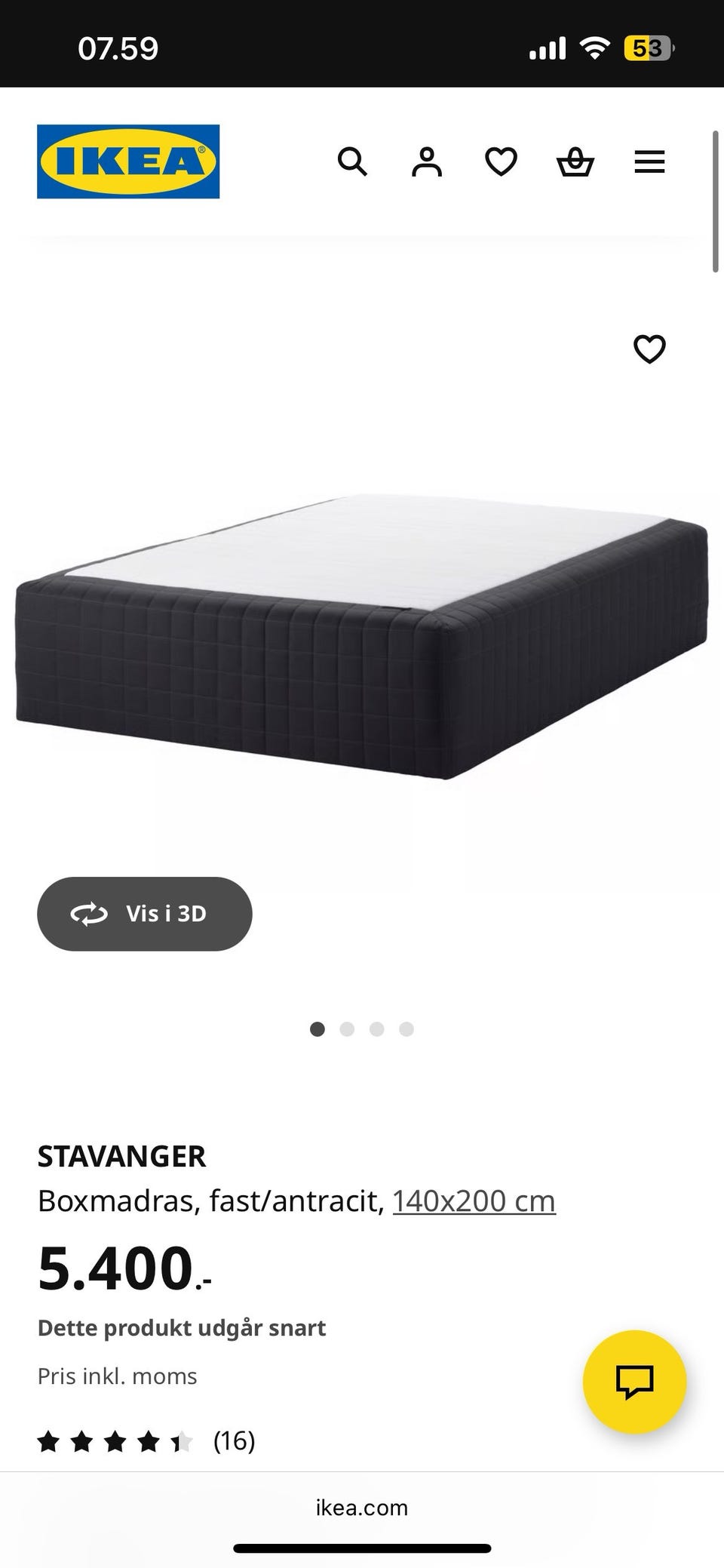View the bed in 3D
724x1568 pixels.
coord(145,914)
